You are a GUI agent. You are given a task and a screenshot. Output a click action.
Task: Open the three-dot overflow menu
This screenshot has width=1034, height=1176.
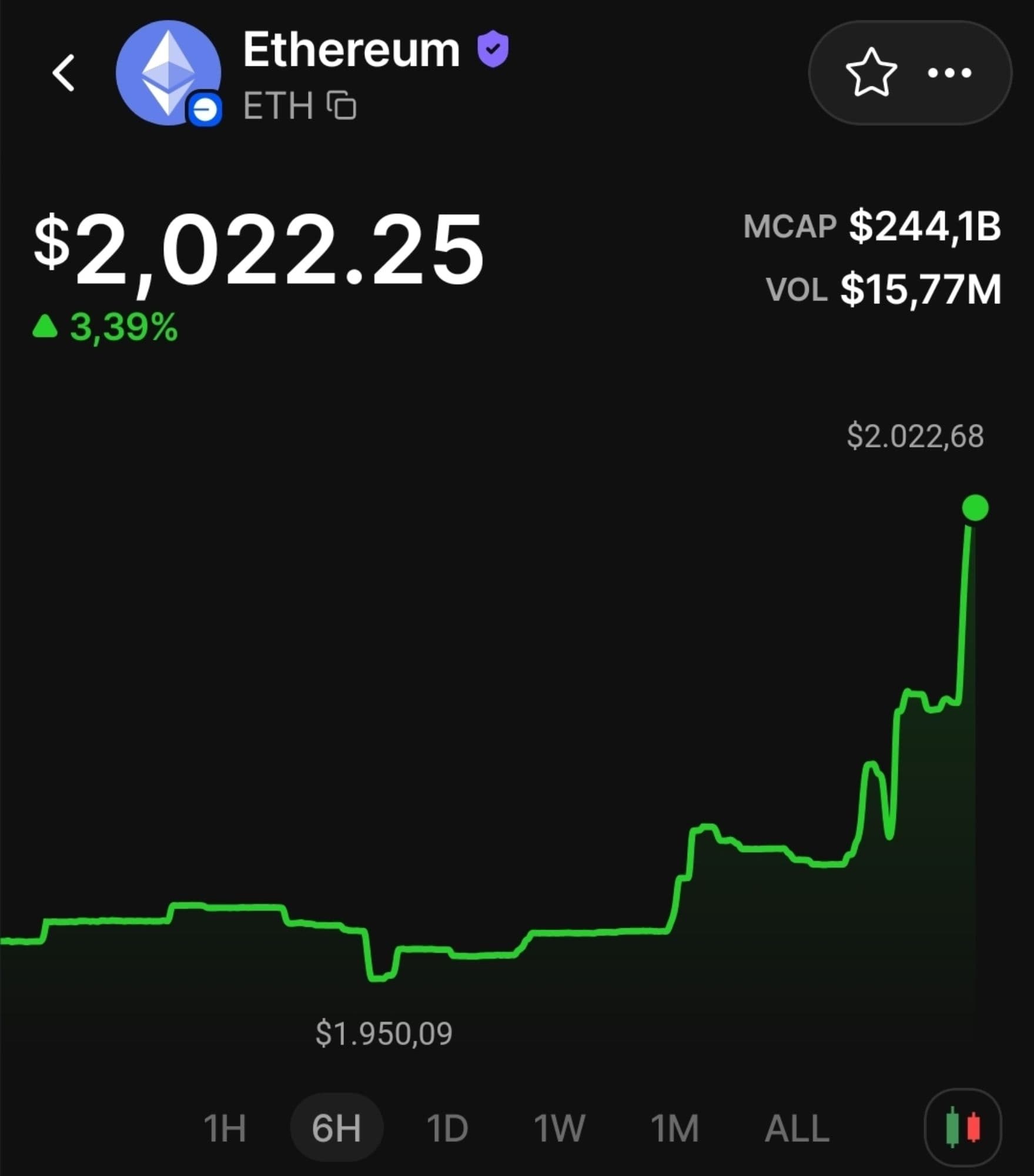tap(949, 73)
